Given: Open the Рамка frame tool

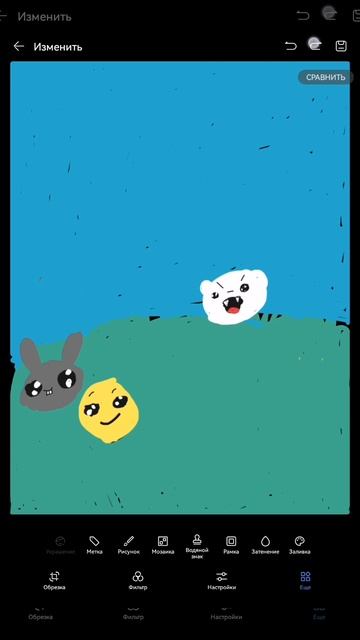Looking at the screenshot, I should pyautogui.click(x=231, y=545).
